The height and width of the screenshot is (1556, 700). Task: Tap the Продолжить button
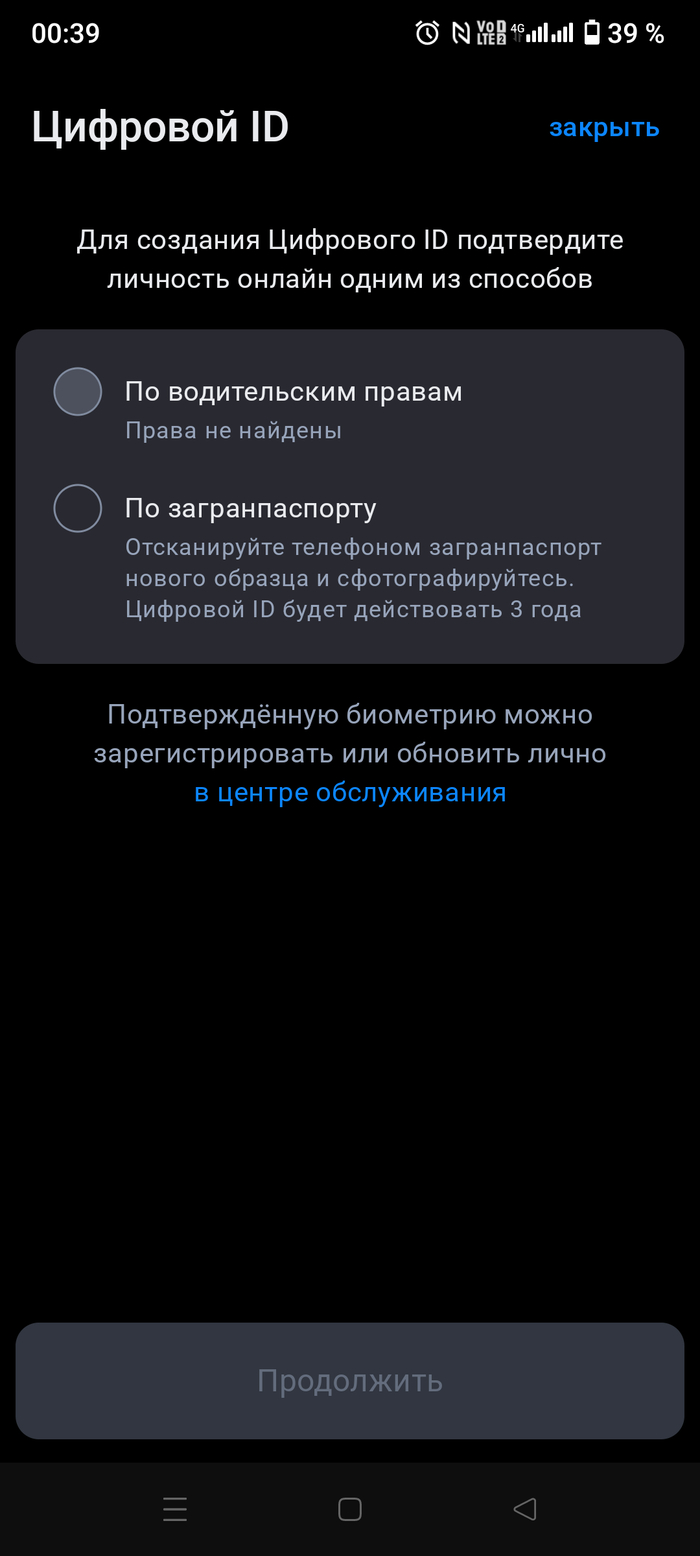(x=350, y=1381)
